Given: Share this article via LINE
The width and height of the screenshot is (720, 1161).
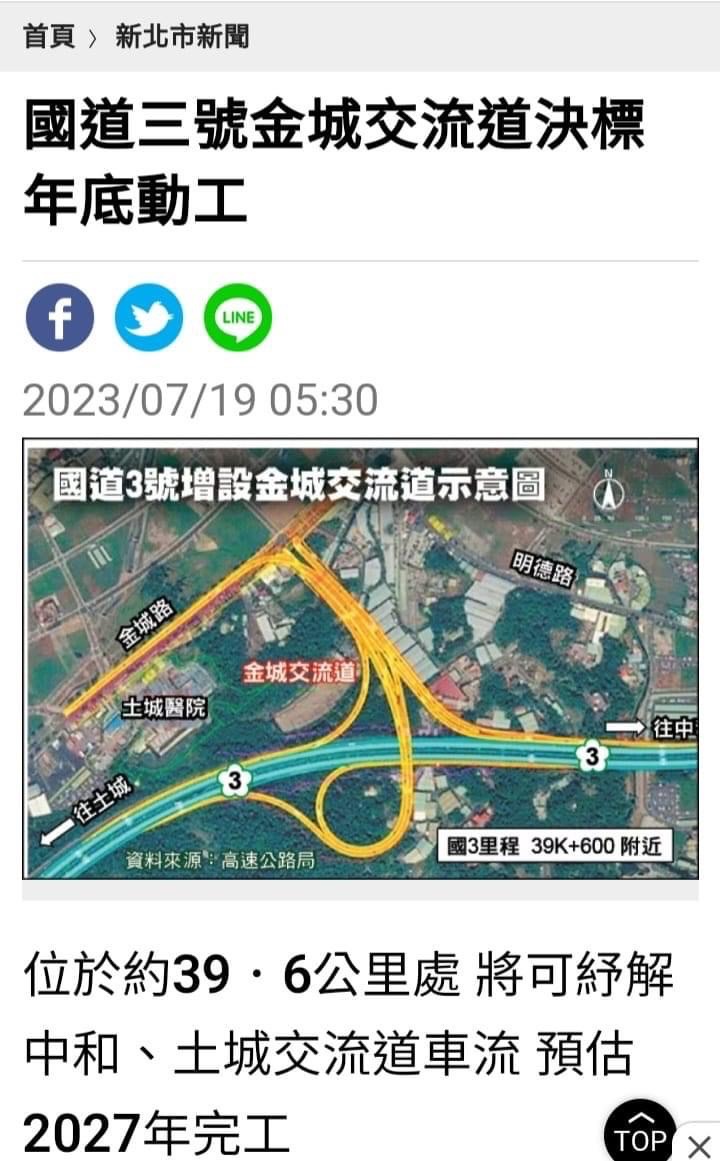Looking at the screenshot, I should (x=238, y=318).
